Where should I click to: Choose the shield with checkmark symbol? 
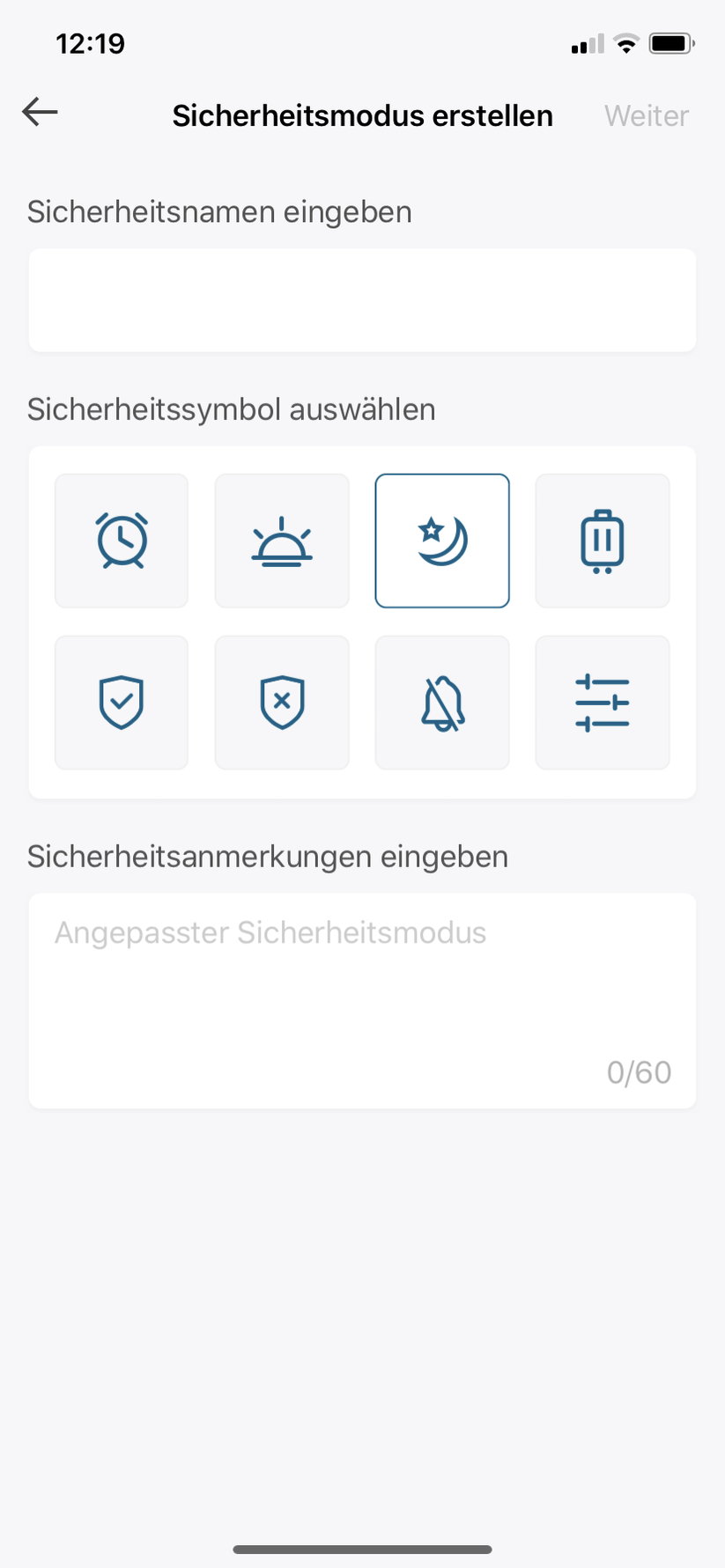pyautogui.click(x=122, y=703)
